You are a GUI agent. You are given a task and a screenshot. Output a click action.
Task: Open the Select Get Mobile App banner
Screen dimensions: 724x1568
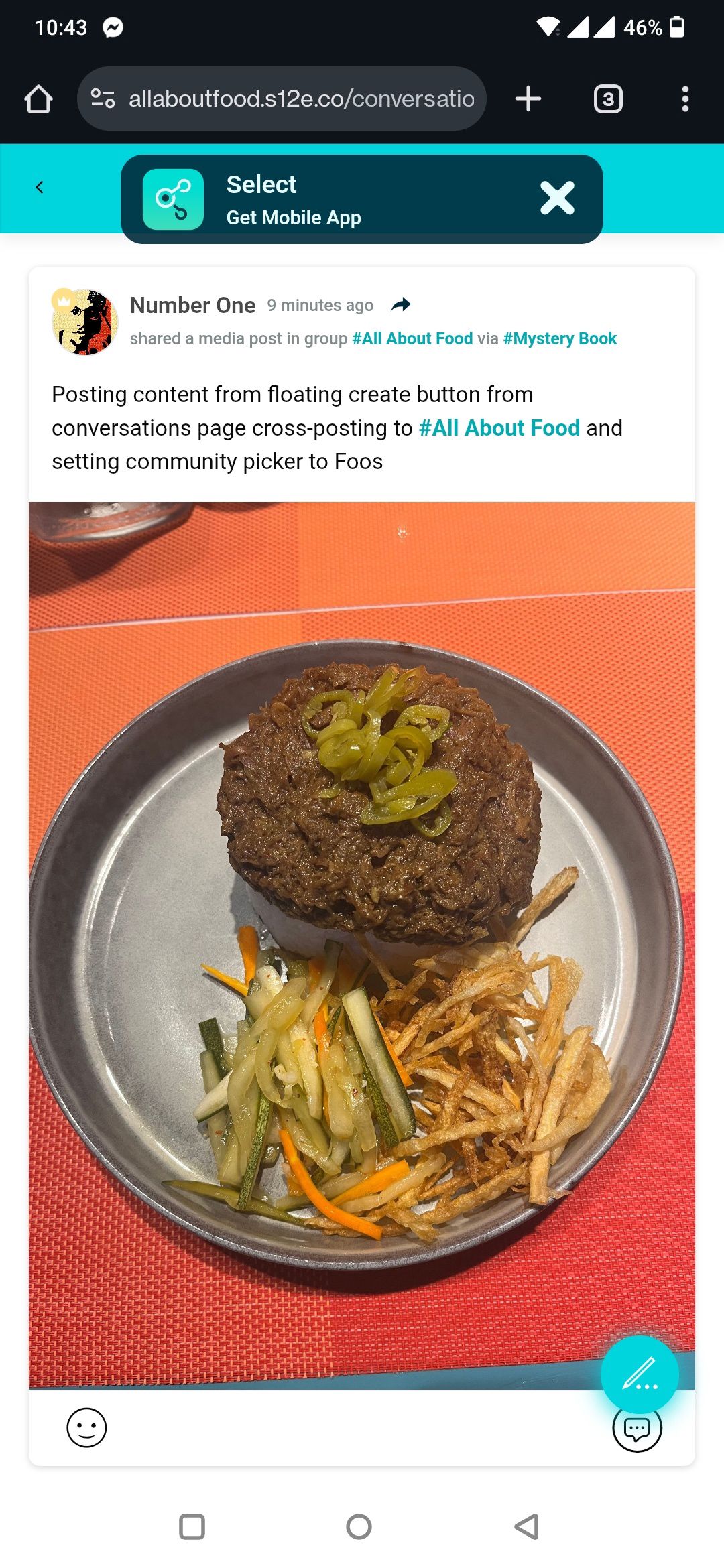[295, 200]
